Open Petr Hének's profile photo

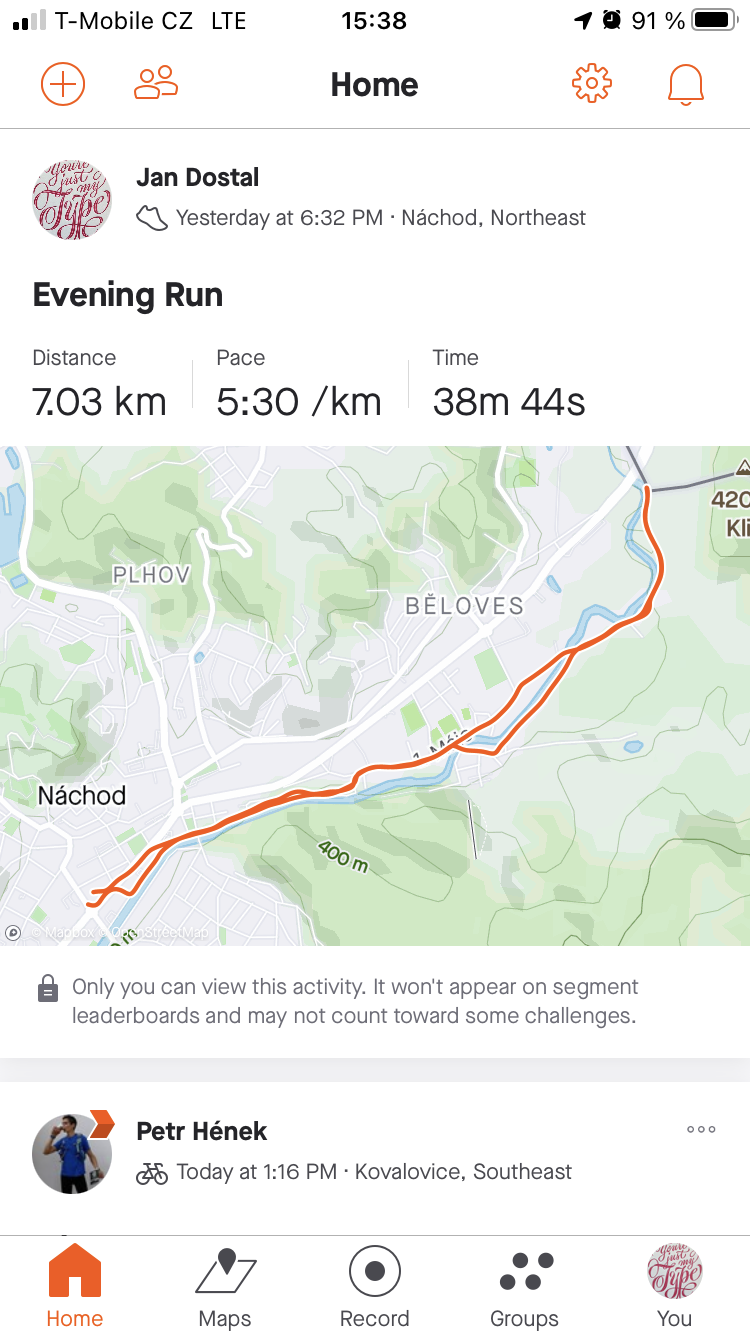[72, 1153]
